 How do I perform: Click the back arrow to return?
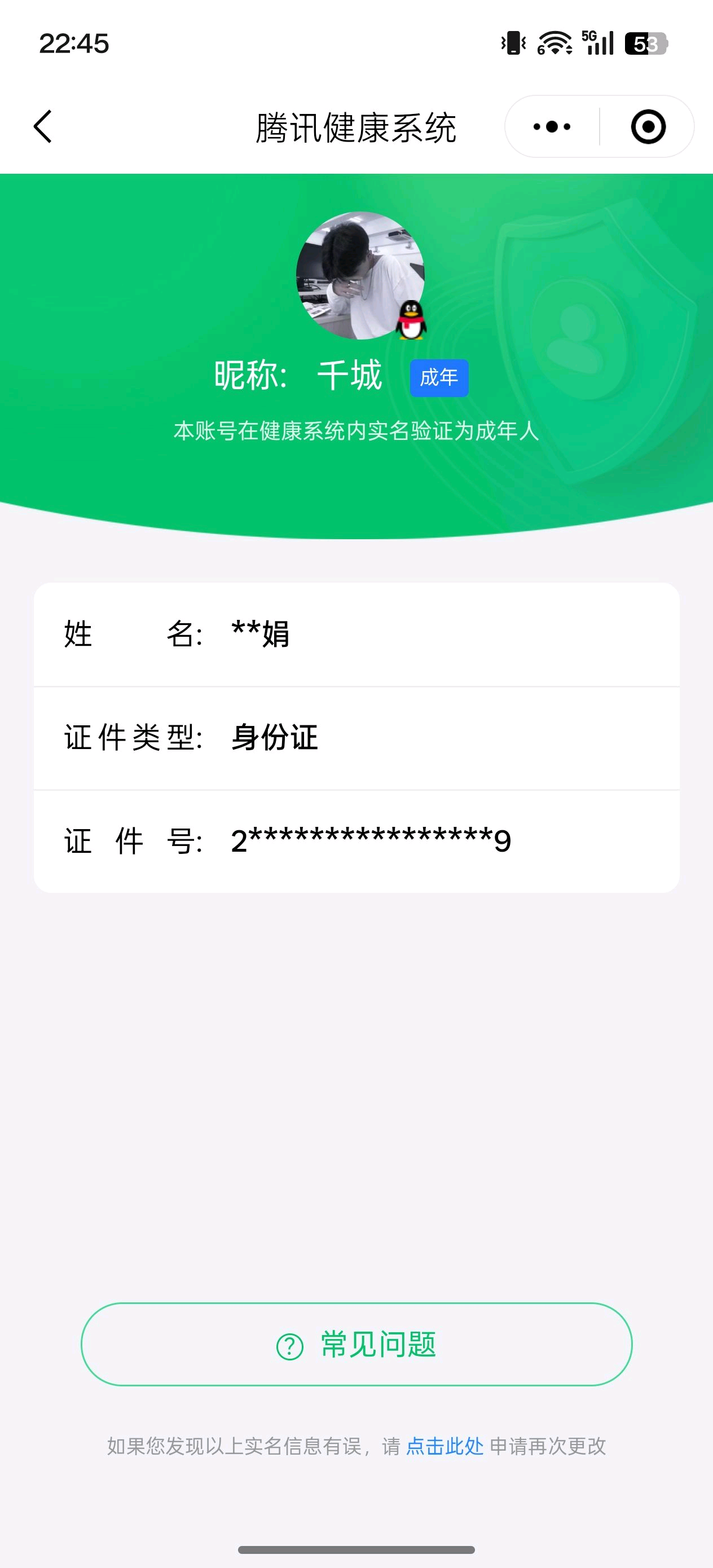(41, 126)
